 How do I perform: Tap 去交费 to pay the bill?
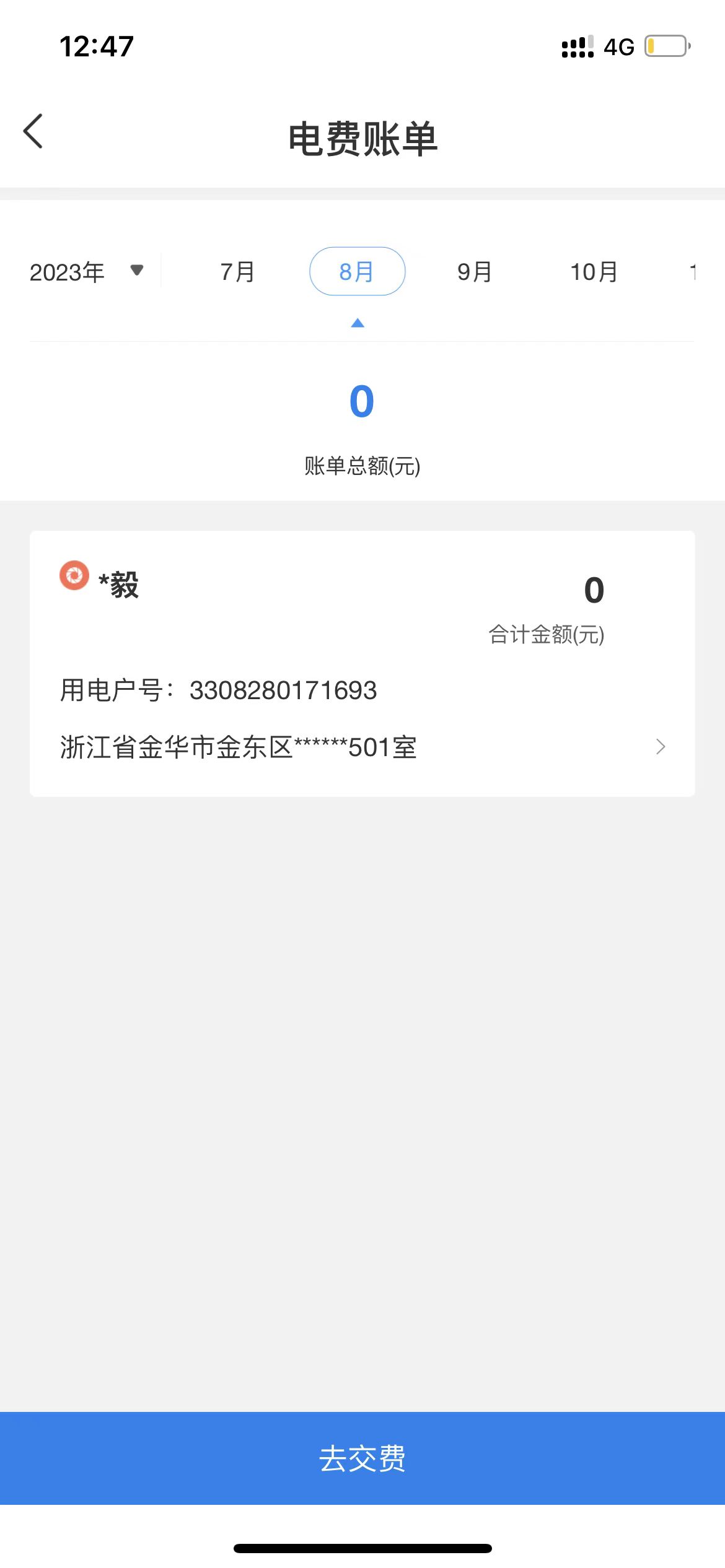coord(362,1458)
